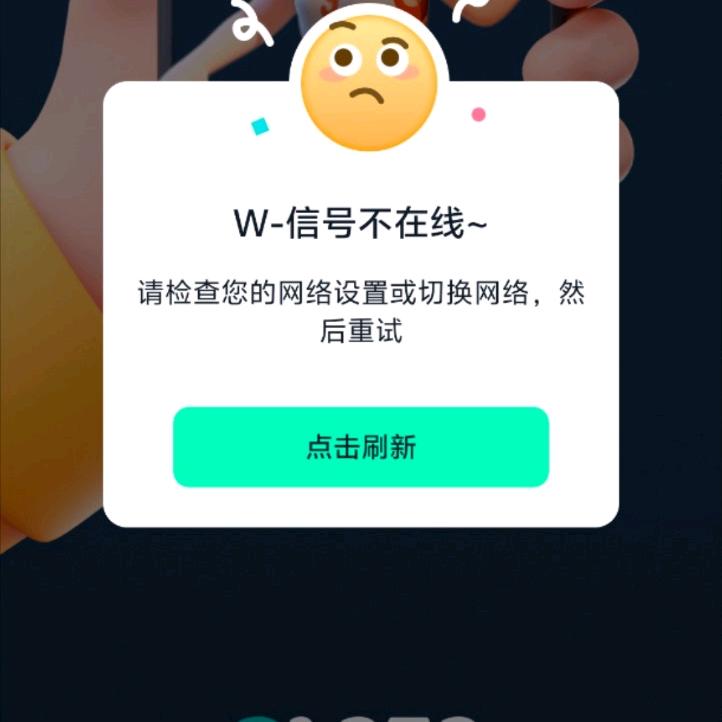Tap the 点击刷新 refresh button

[361, 447]
